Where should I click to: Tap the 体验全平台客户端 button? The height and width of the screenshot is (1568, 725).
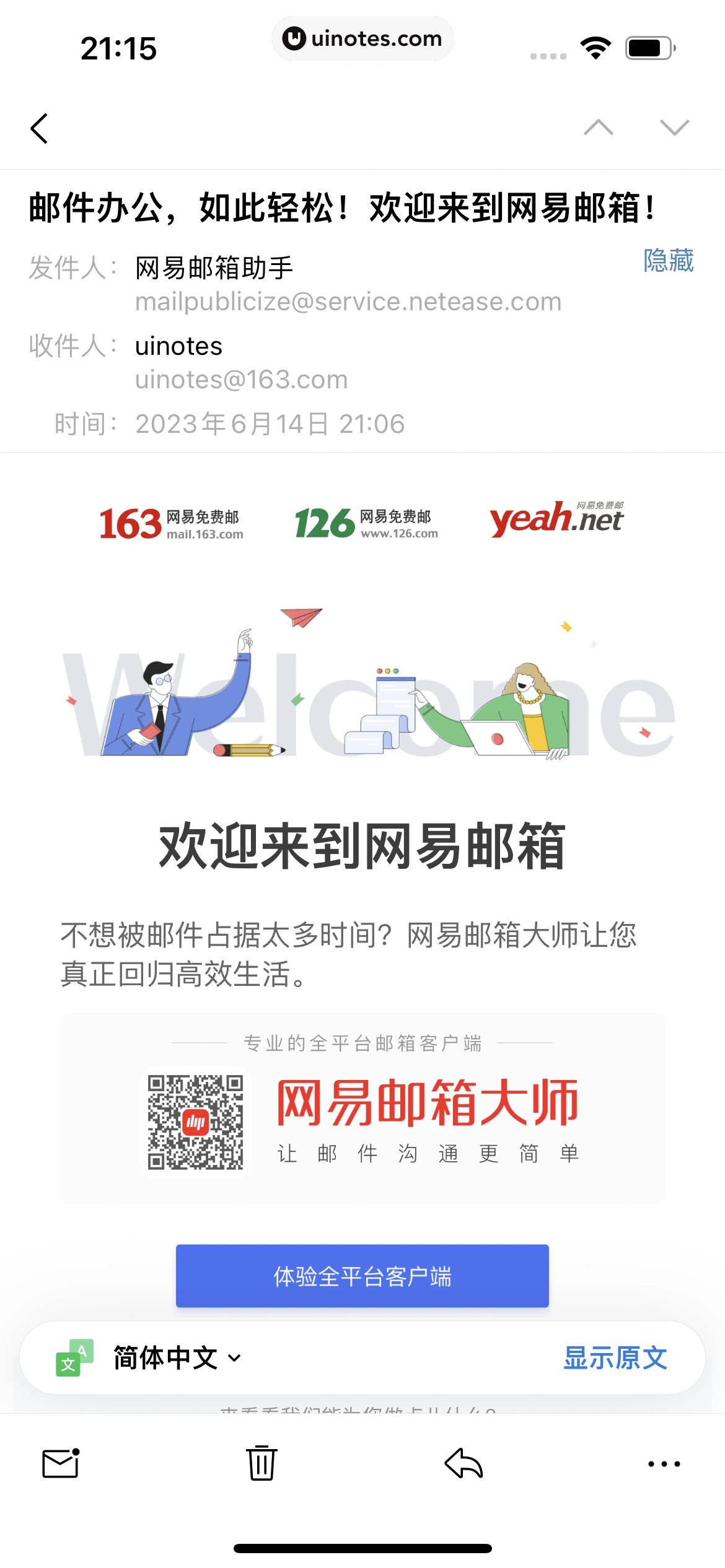point(362,1276)
